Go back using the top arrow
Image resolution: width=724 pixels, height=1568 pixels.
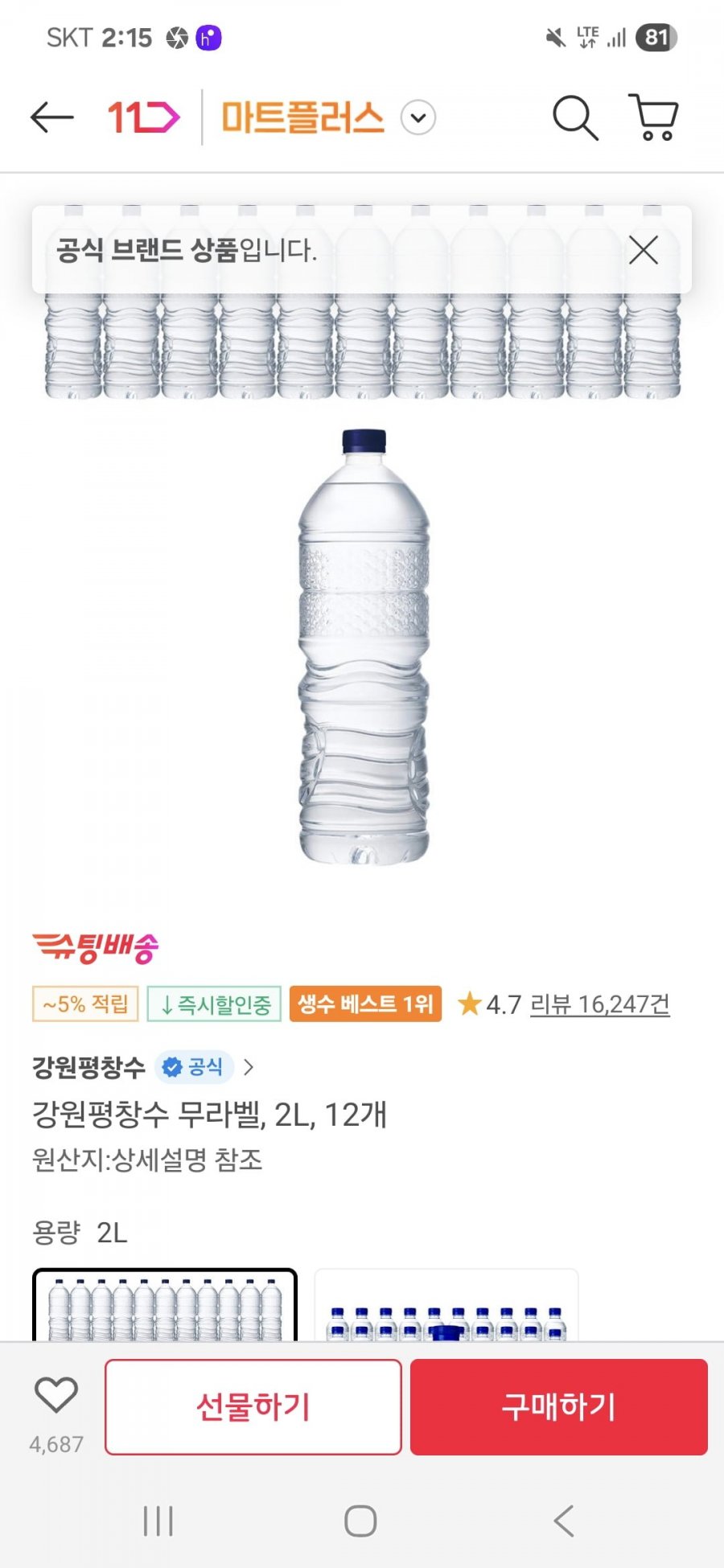(51, 117)
